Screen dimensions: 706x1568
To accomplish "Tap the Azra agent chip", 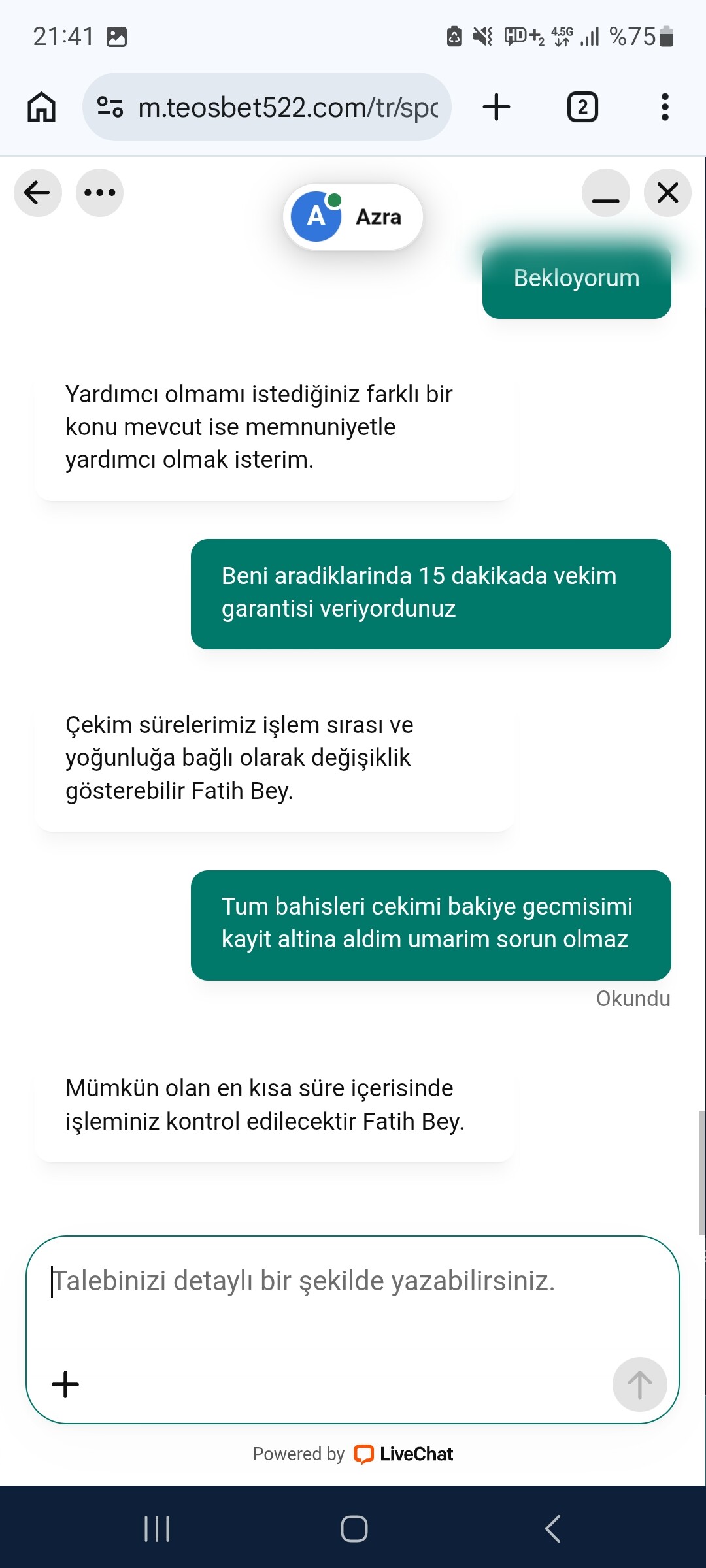I will point(353,217).
